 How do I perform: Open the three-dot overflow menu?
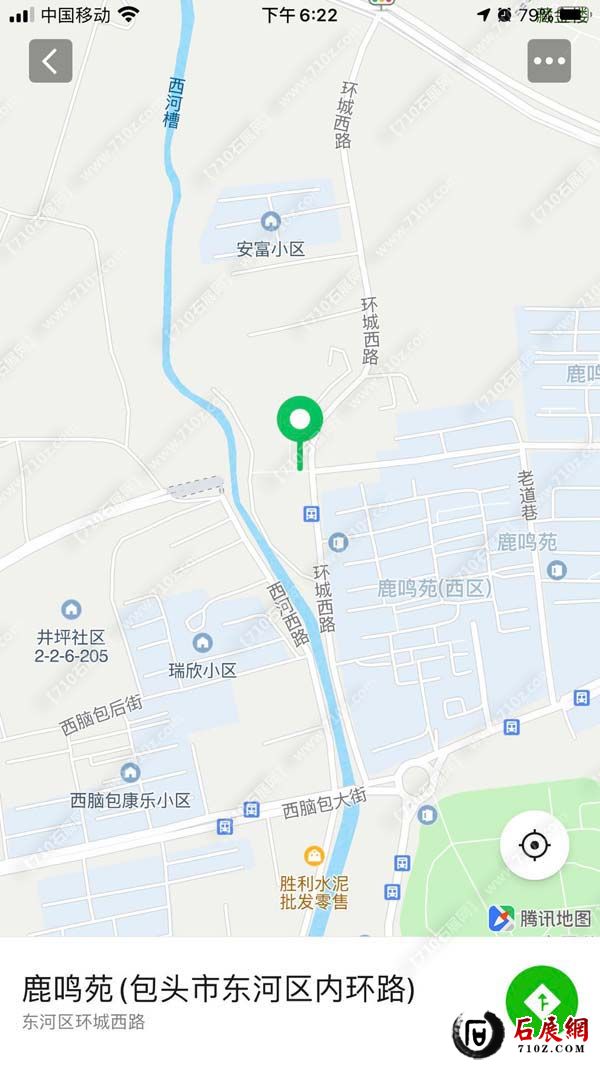549,61
